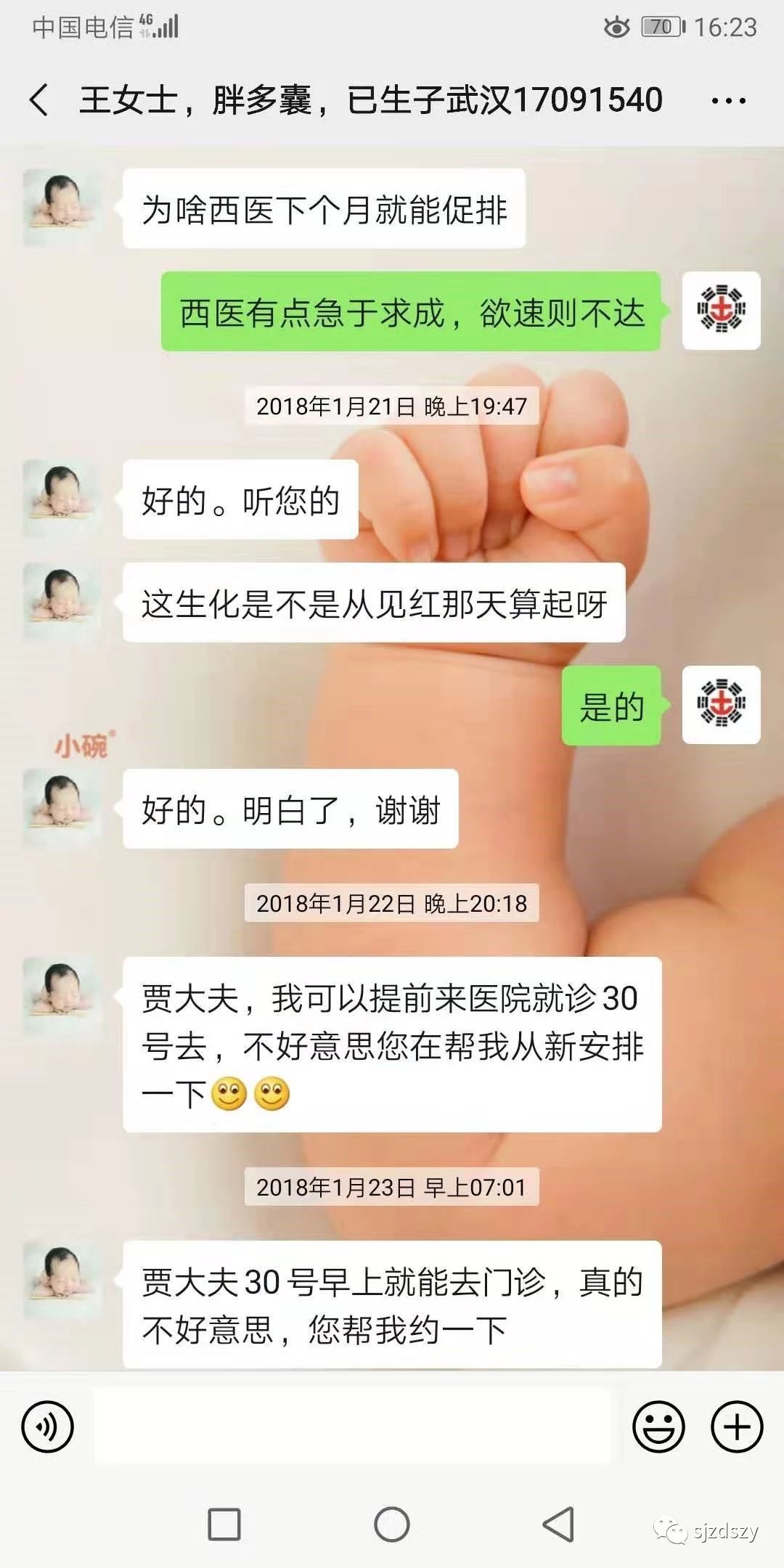Screen dimensions: 784x1568
Task: Open the emoji sticker picker
Action: tap(658, 1426)
